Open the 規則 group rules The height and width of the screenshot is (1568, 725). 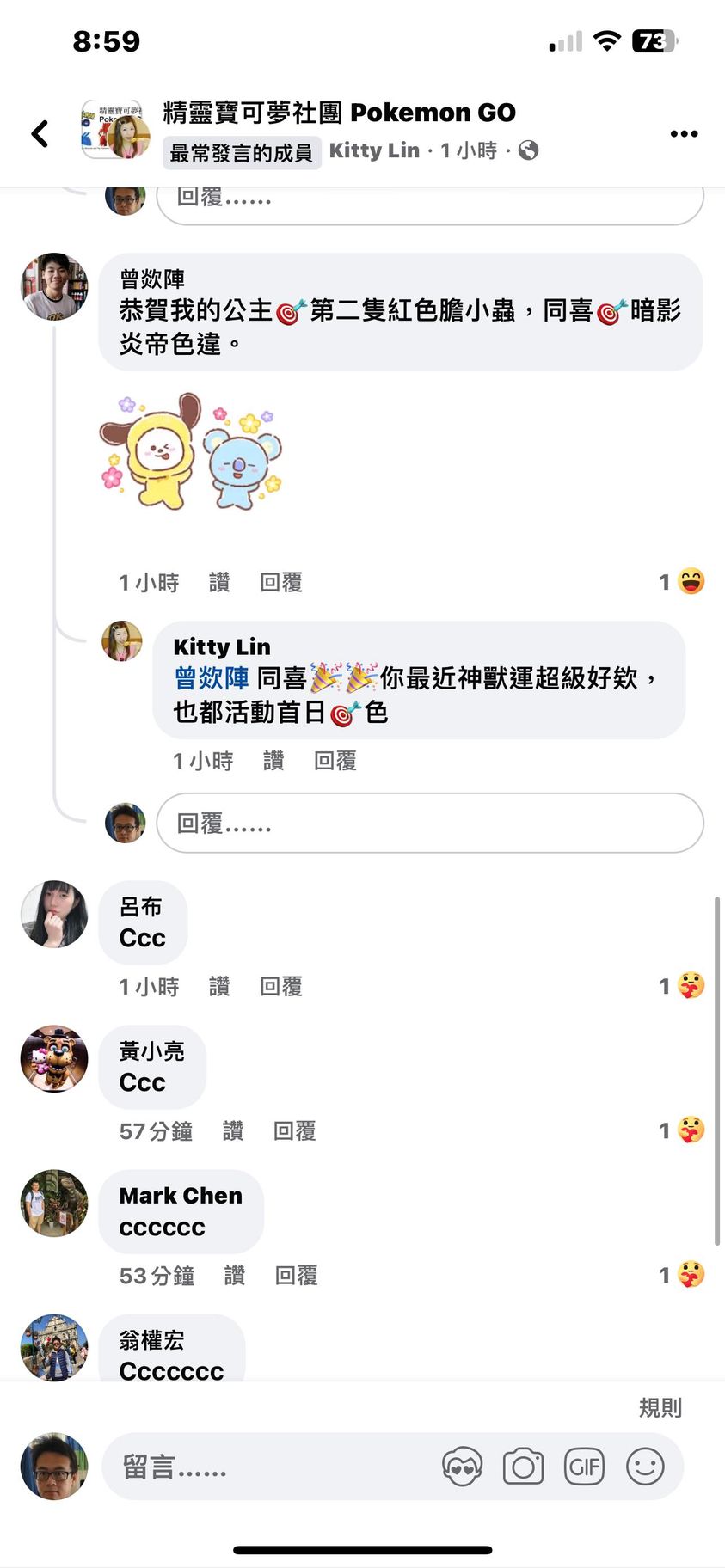[x=660, y=1408]
